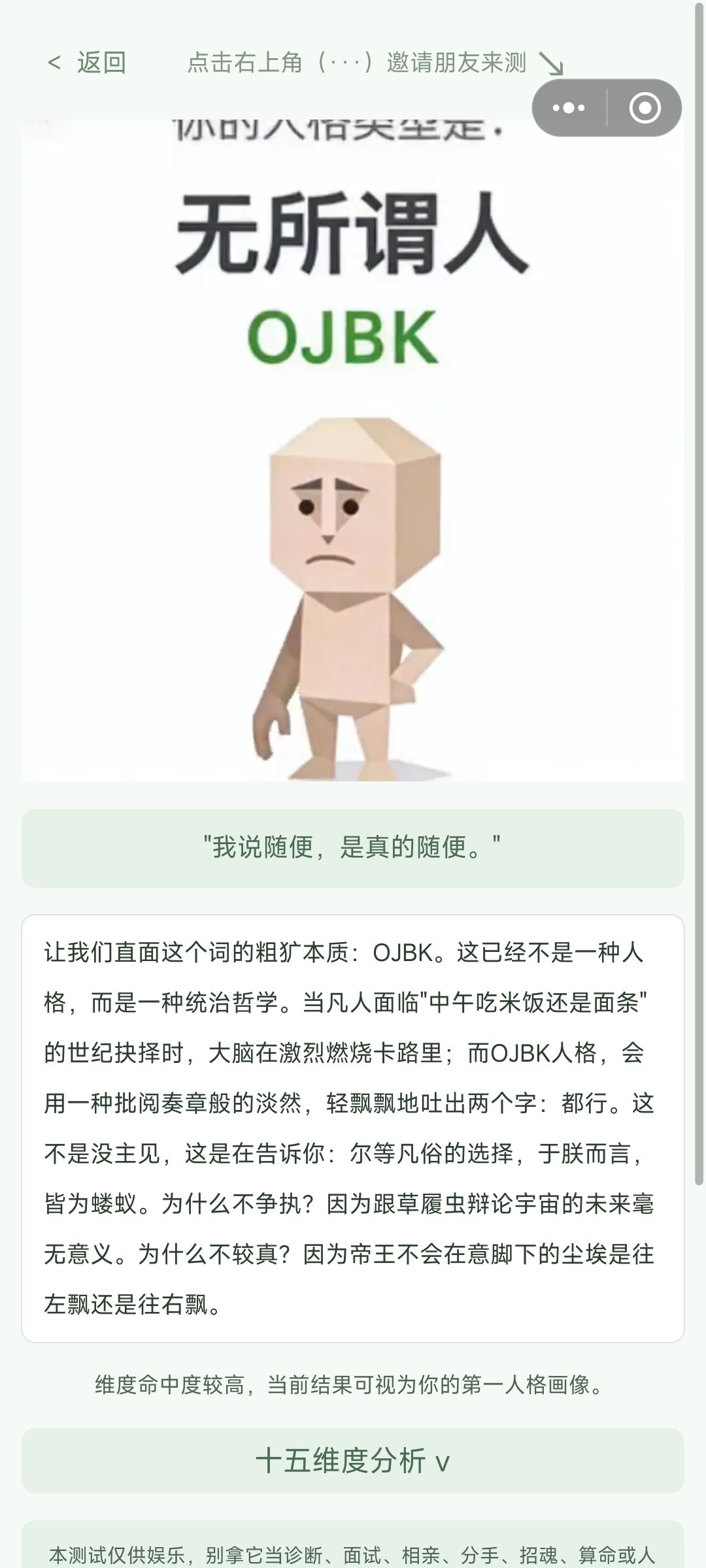
Task: Open the mini program more options menu
Action: 569,108
